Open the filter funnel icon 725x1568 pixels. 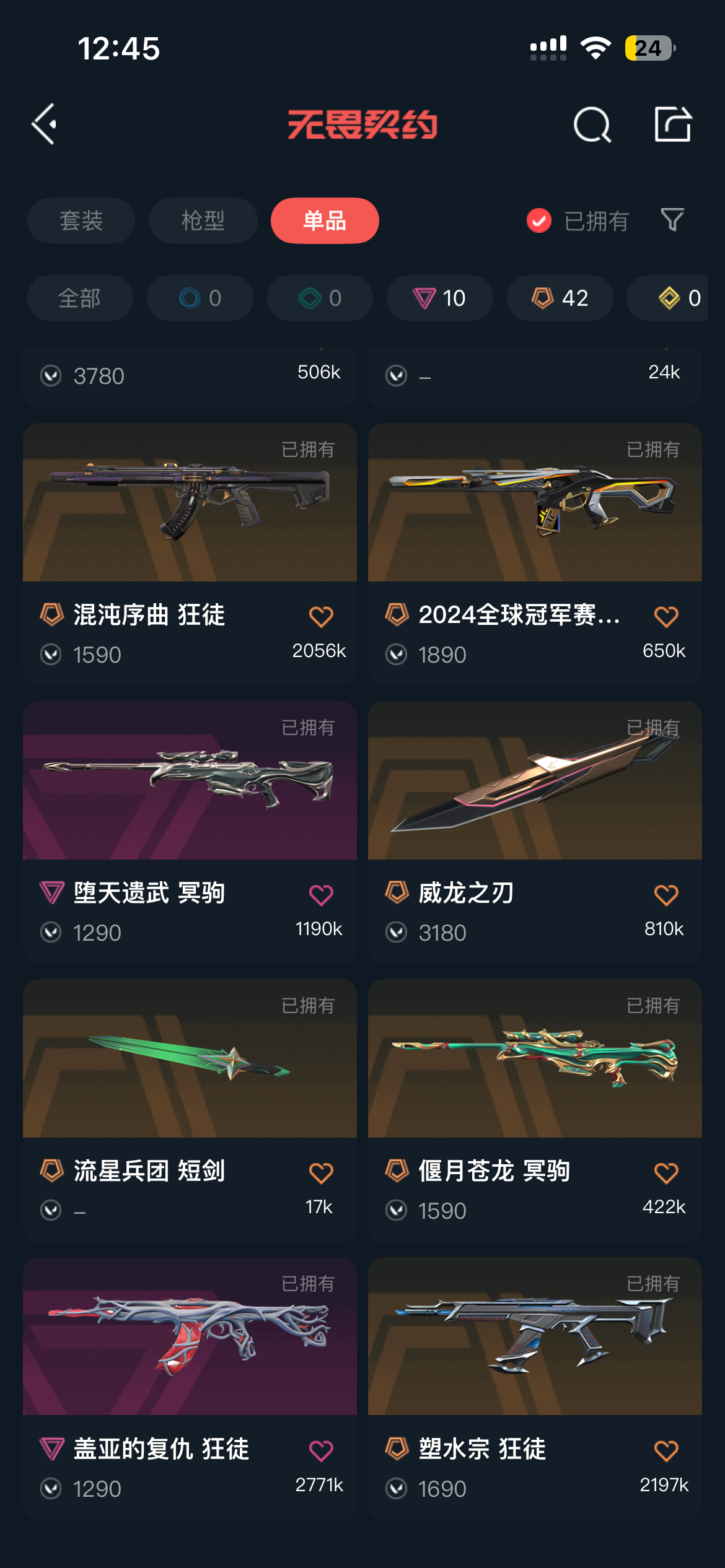[672, 220]
